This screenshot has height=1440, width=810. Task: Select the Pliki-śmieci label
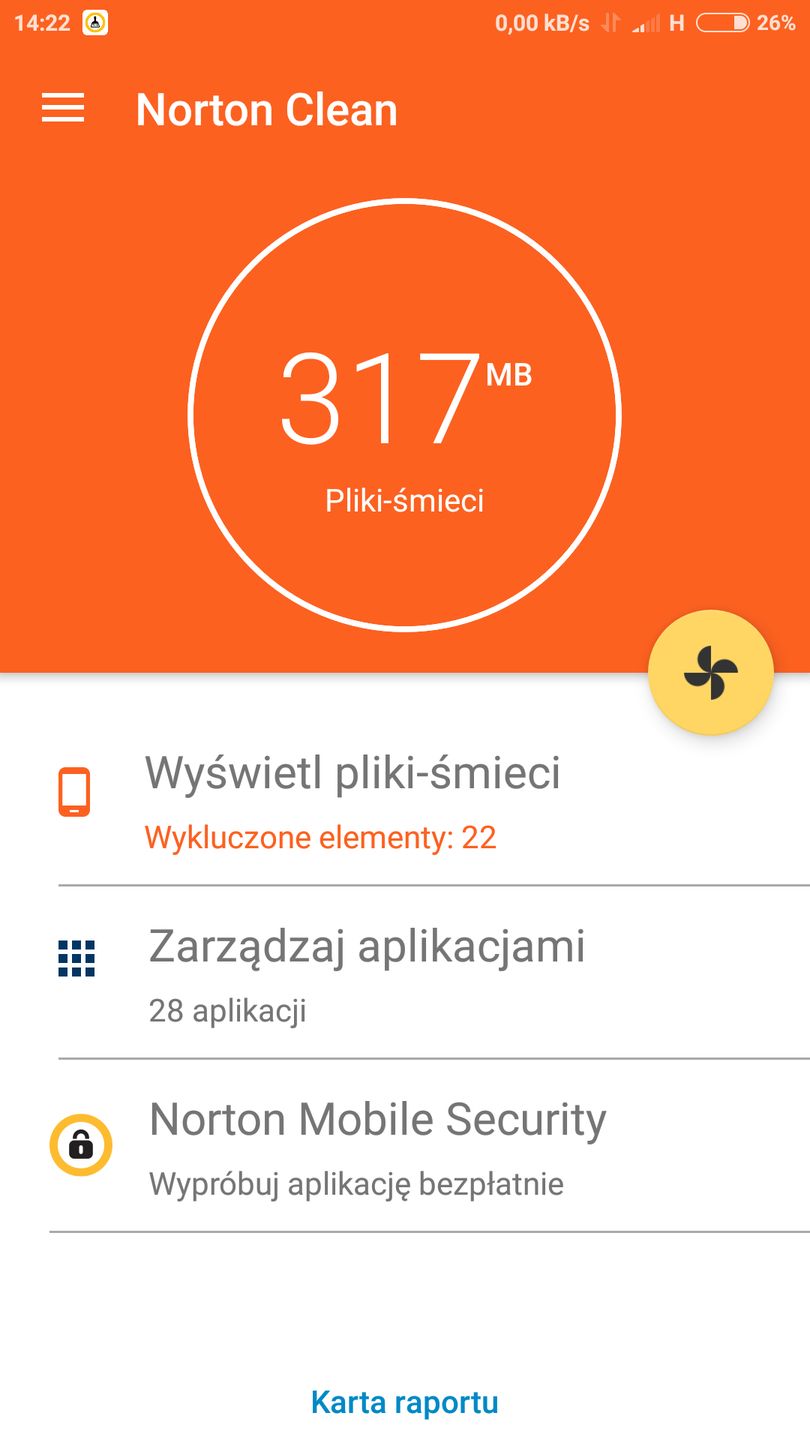coord(404,500)
